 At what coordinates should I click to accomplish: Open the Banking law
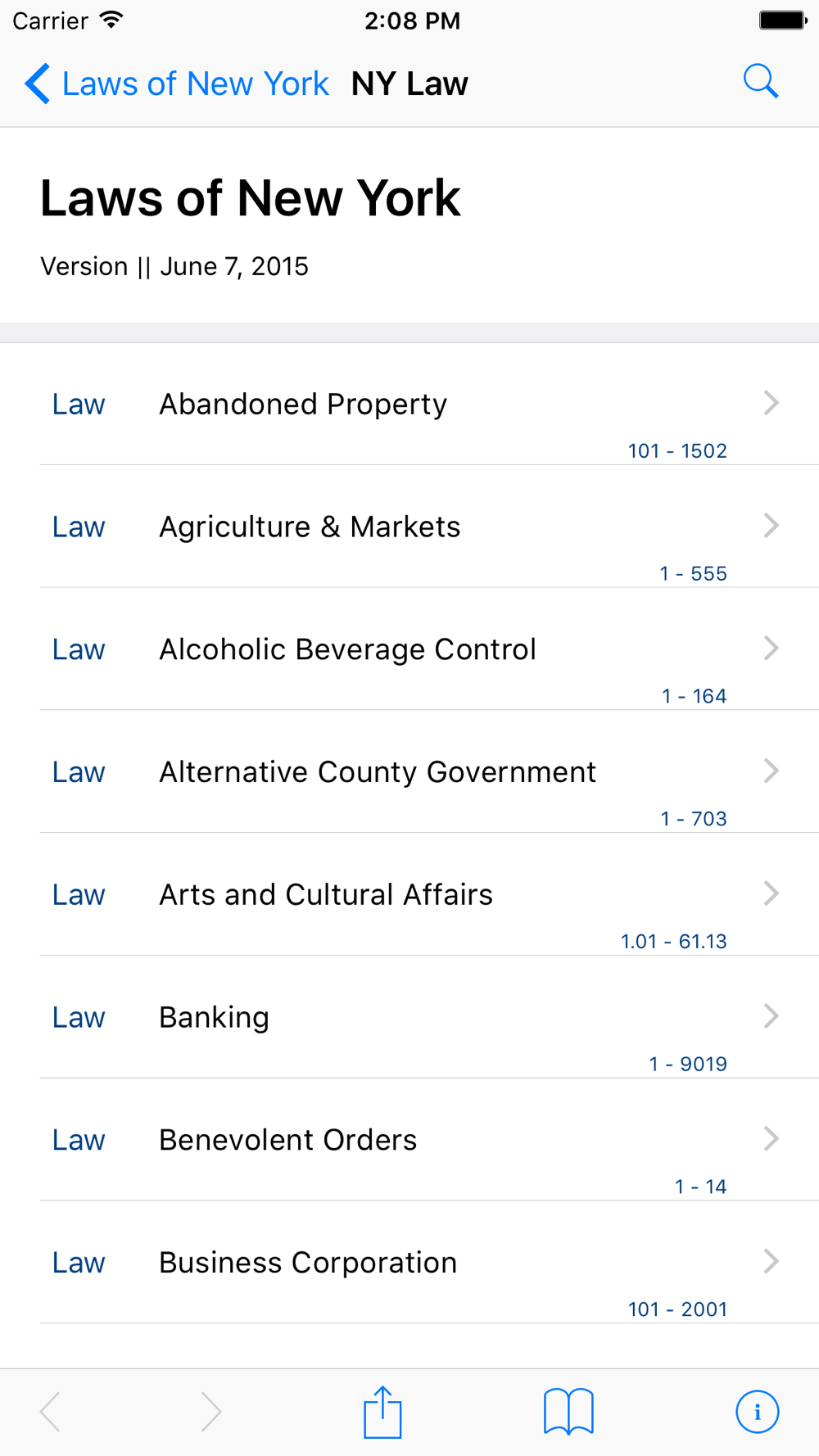pos(409,1017)
